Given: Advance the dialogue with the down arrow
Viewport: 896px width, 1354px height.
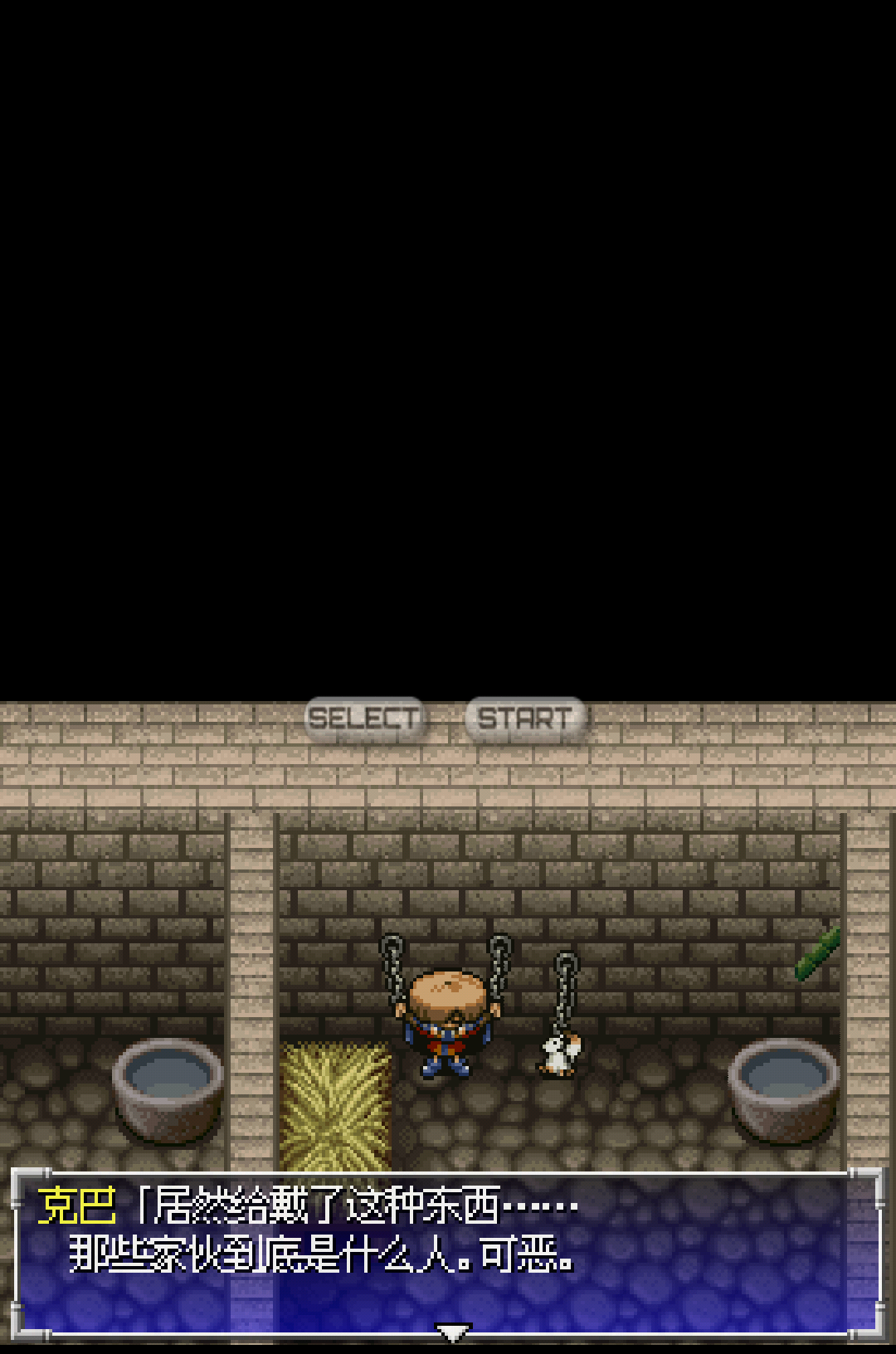Looking at the screenshot, I should point(453,1332).
